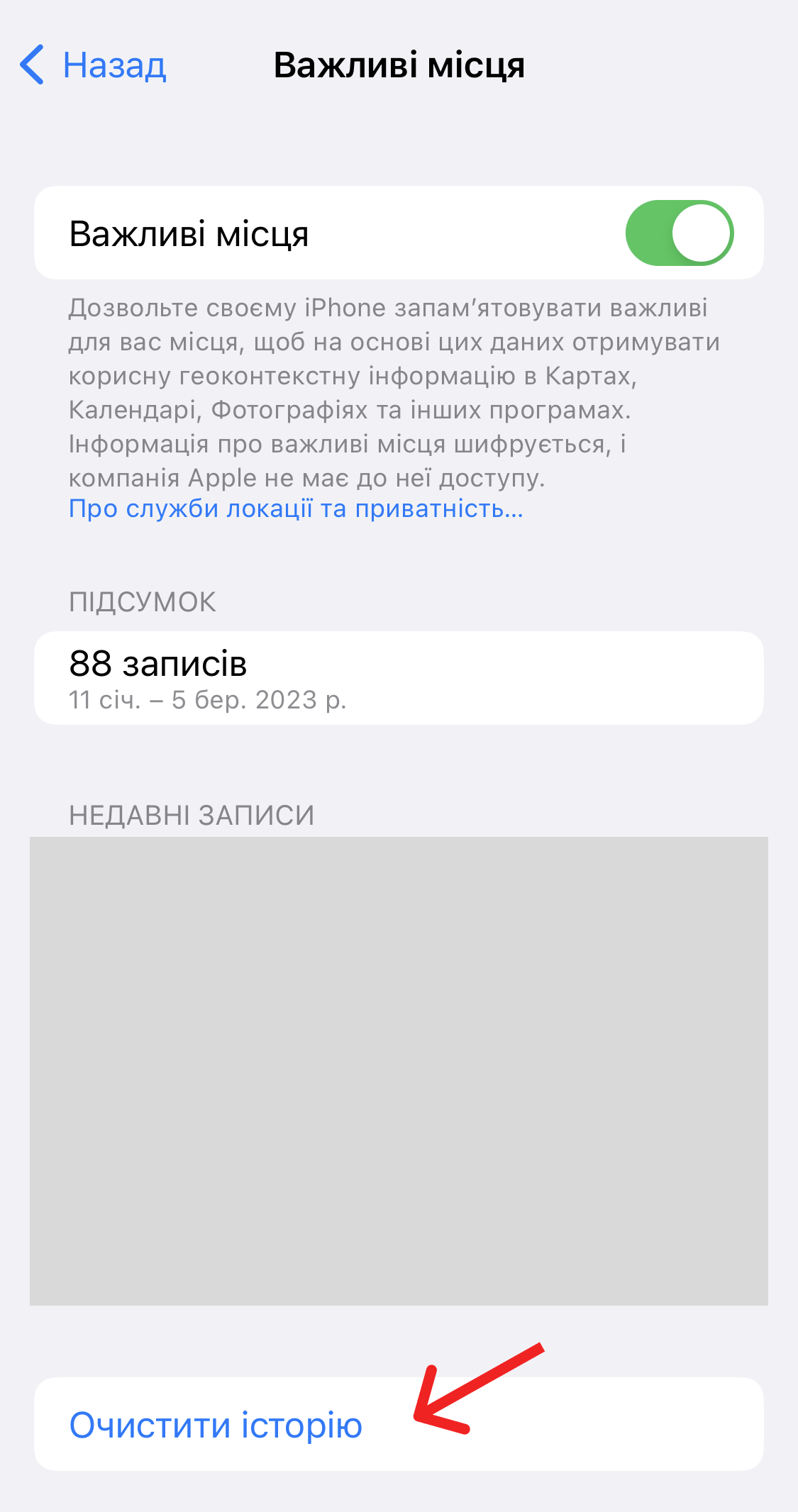Toggle off significant locations tracking
Viewport: 798px width, 1512px height.
pyautogui.click(x=680, y=230)
